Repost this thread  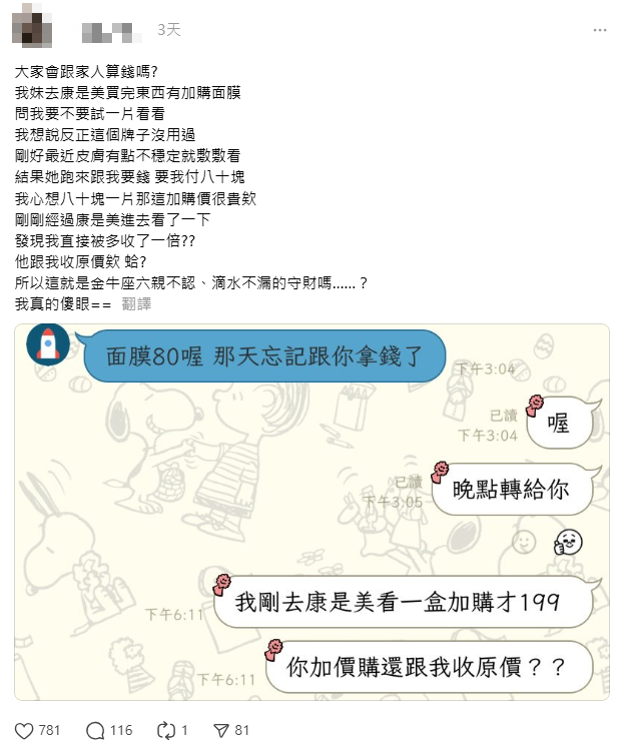pyautogui.click(x=167, y=730)
